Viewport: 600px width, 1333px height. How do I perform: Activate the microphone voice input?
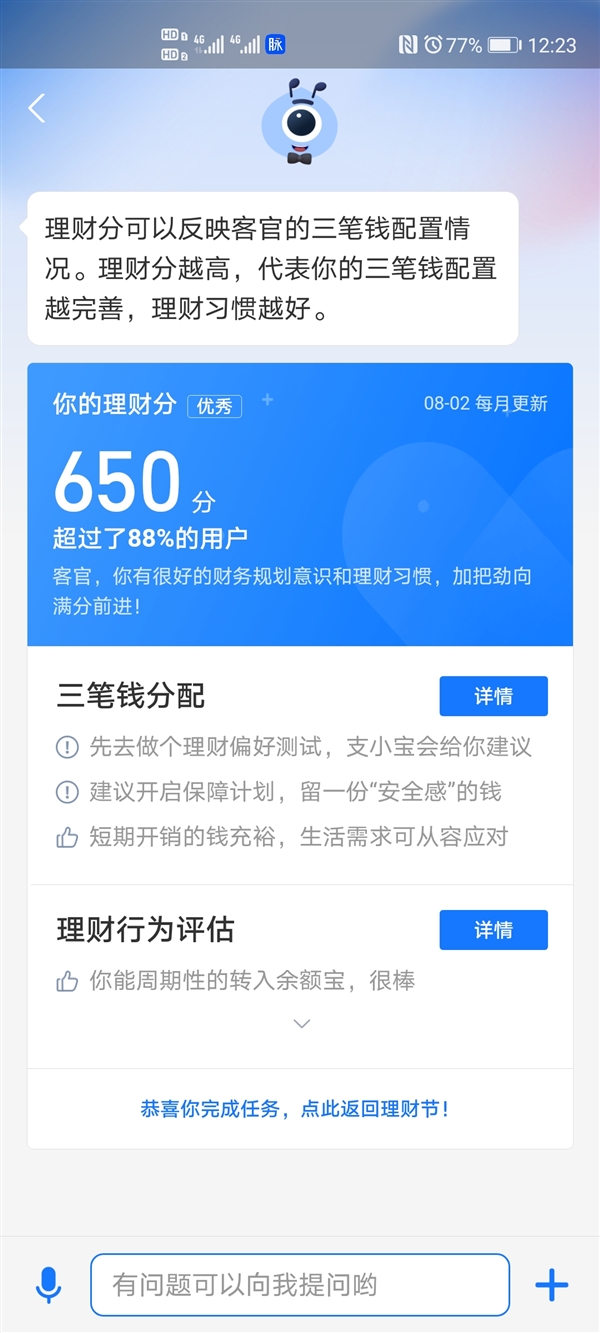tap(48, 1284)
